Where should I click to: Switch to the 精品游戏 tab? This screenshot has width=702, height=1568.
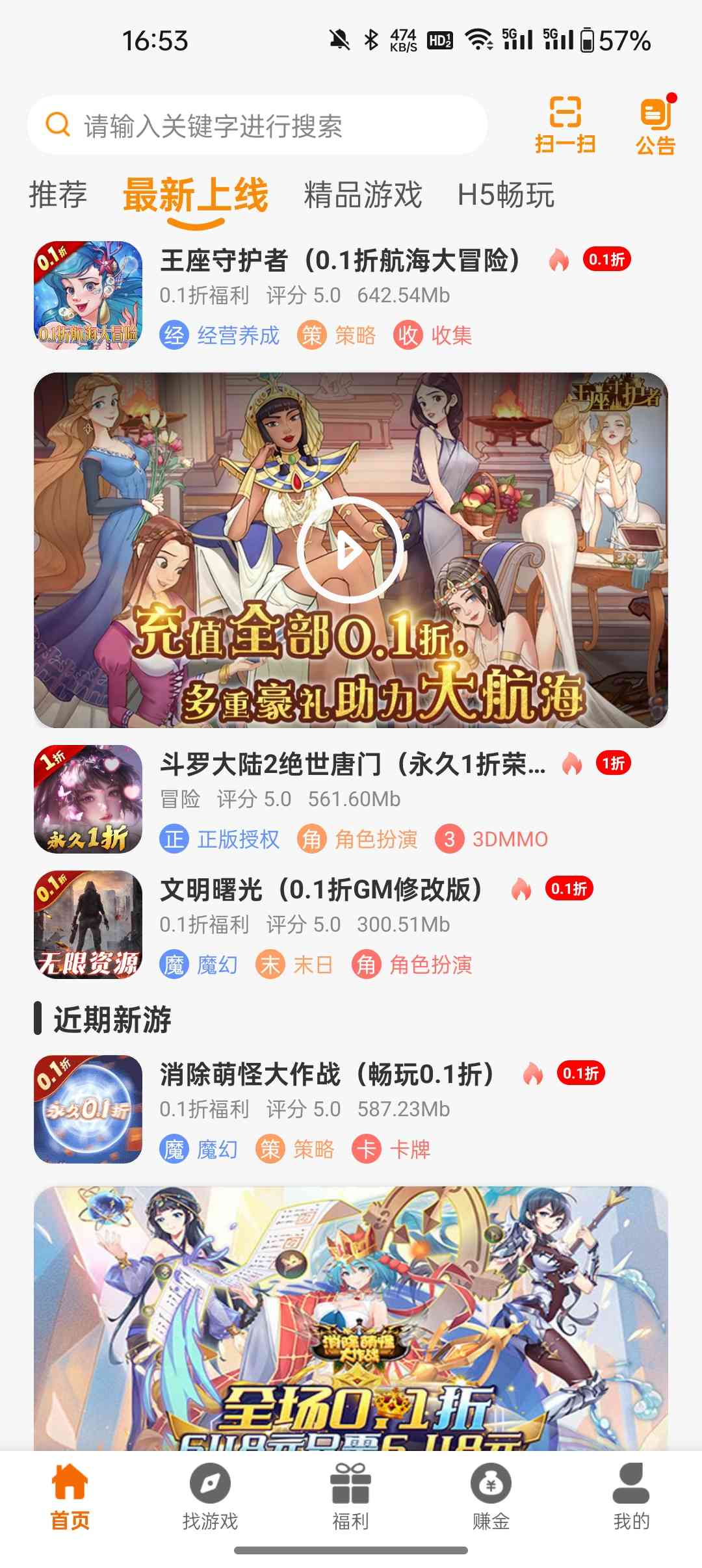point(363,195)
